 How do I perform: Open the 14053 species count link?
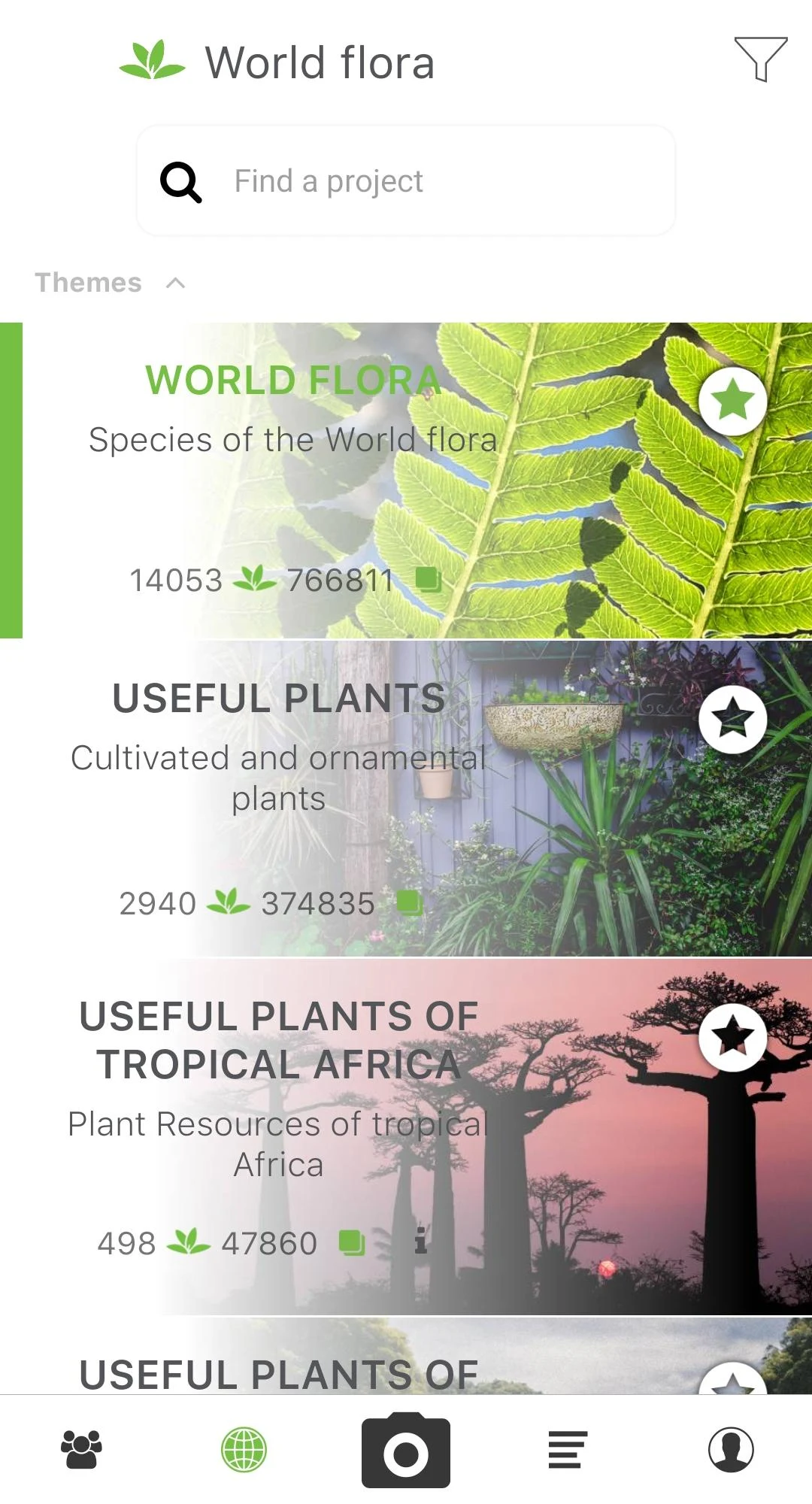point(175,579)
